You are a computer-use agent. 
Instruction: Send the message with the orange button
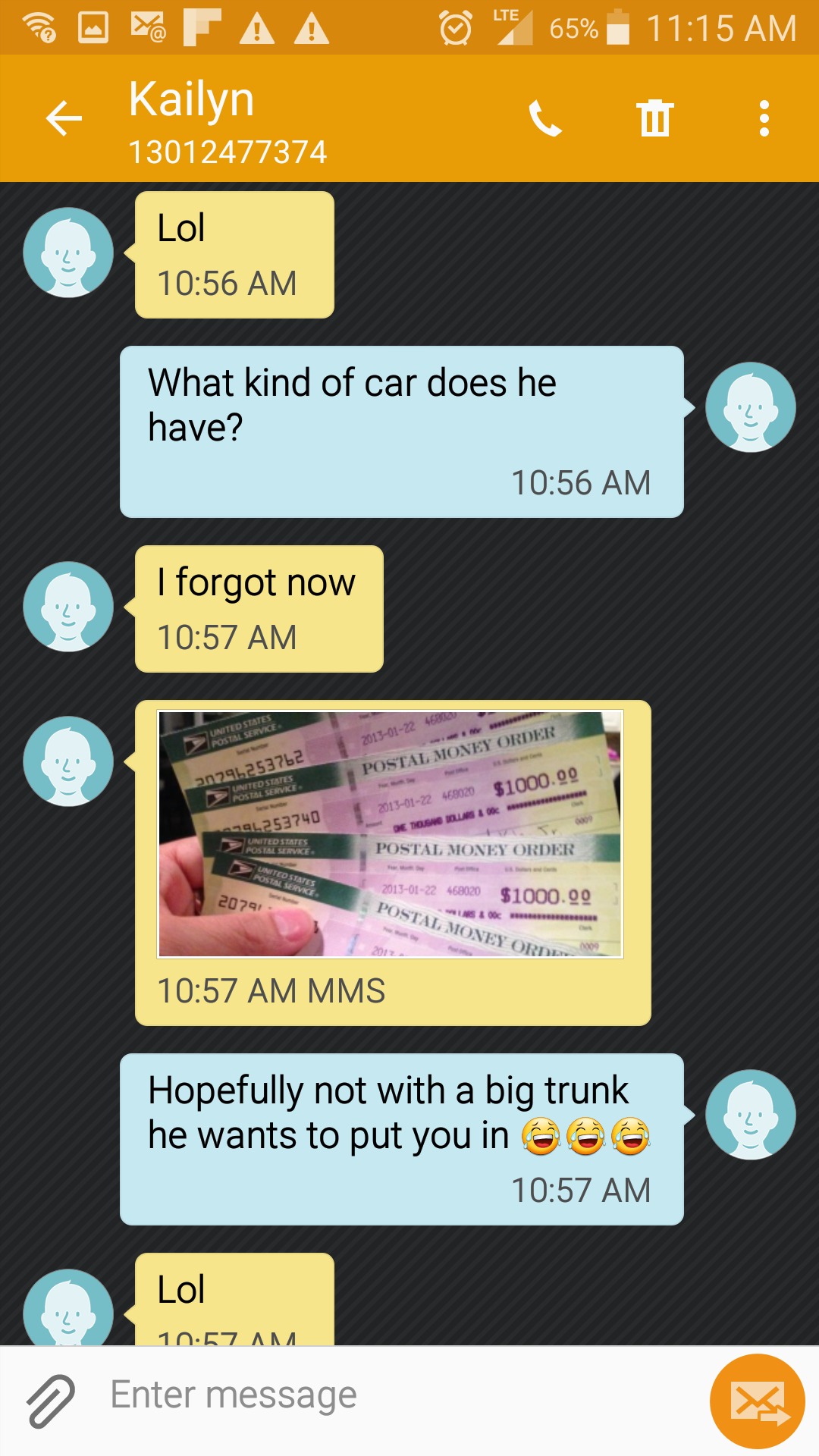click(757, 1401)
